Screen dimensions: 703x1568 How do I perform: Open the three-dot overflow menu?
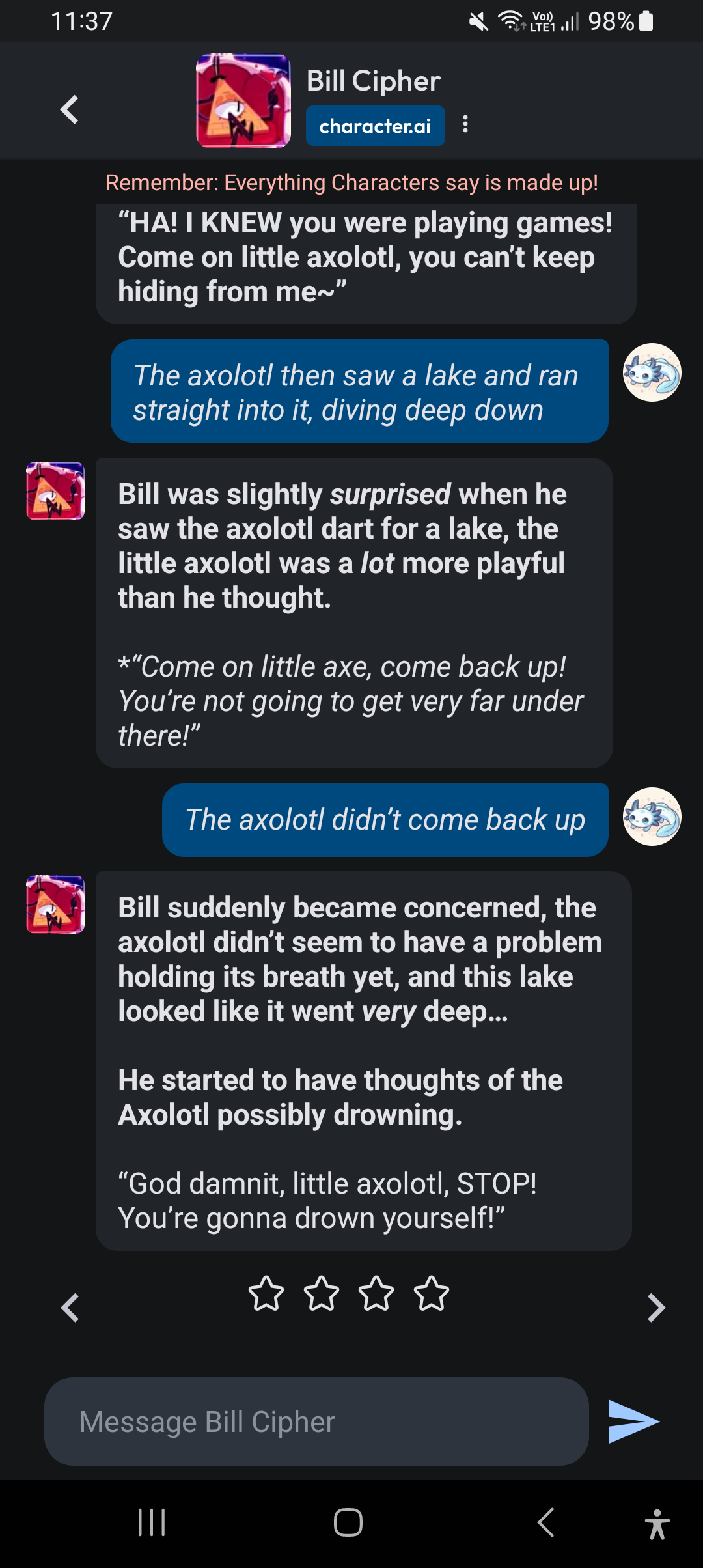click(x=465, y=124)
